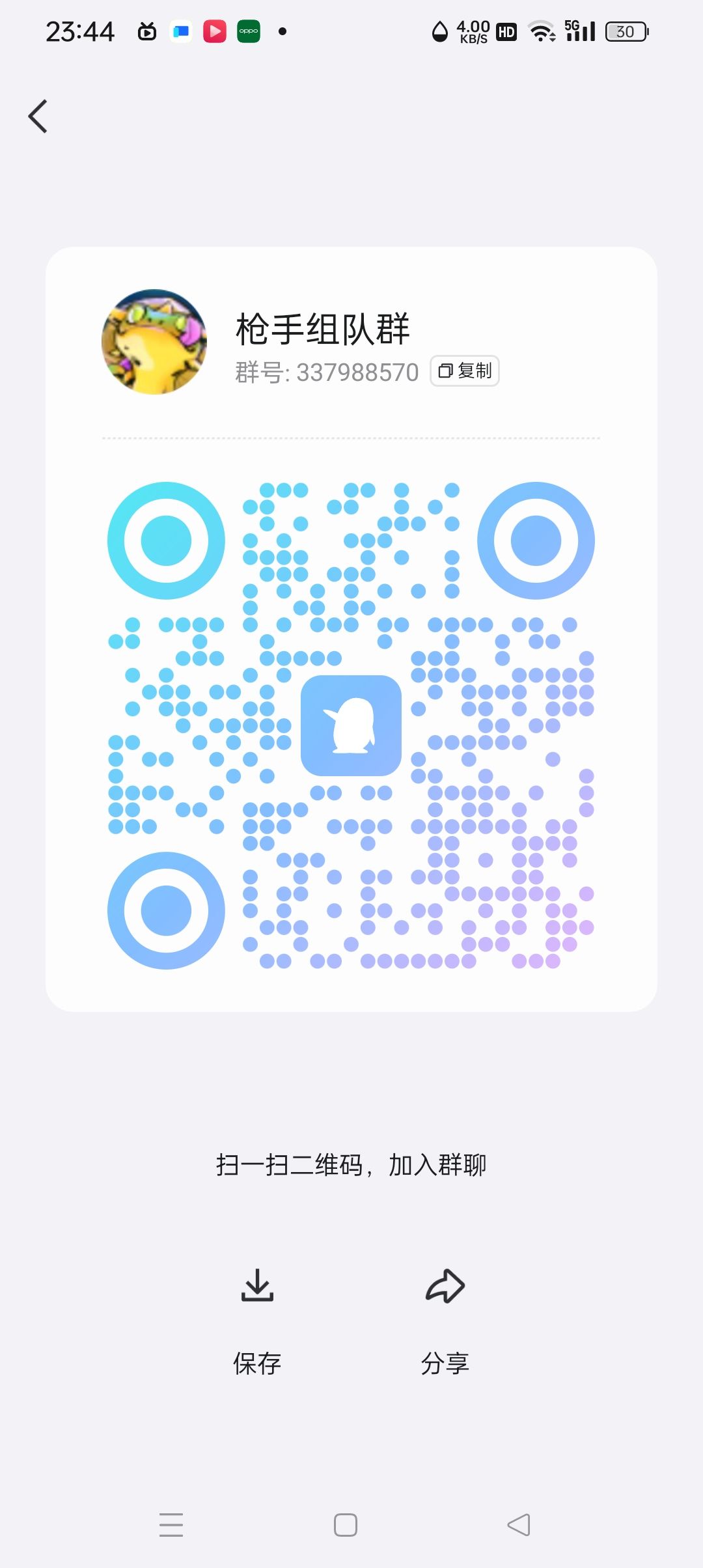Tap the recent apps button in navigation bar
Screen dimensions: 703x1568
(x=172, y=1524)
